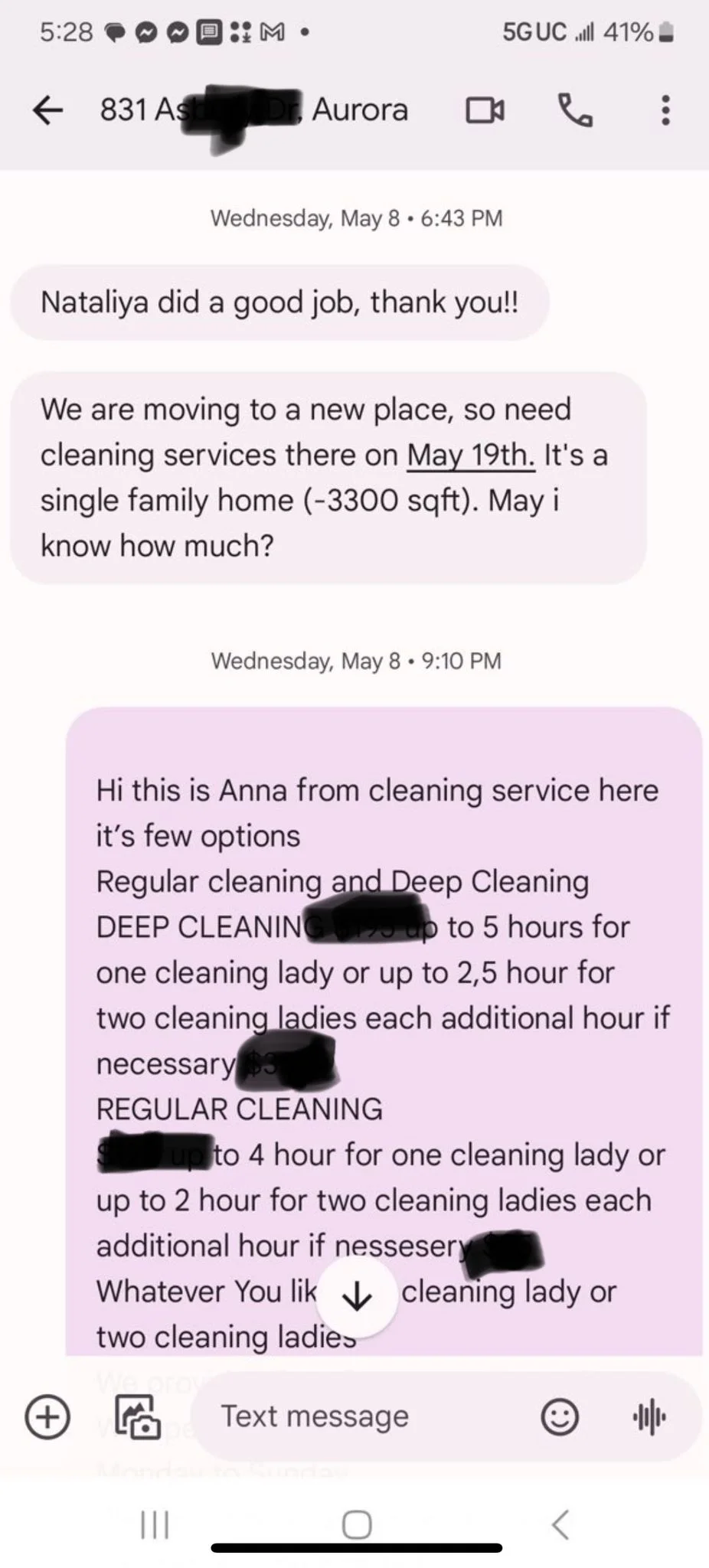The height and width of the screenshot is (1568, 709).
Task: Open the emoji picker
Action: click(560, 1416)
